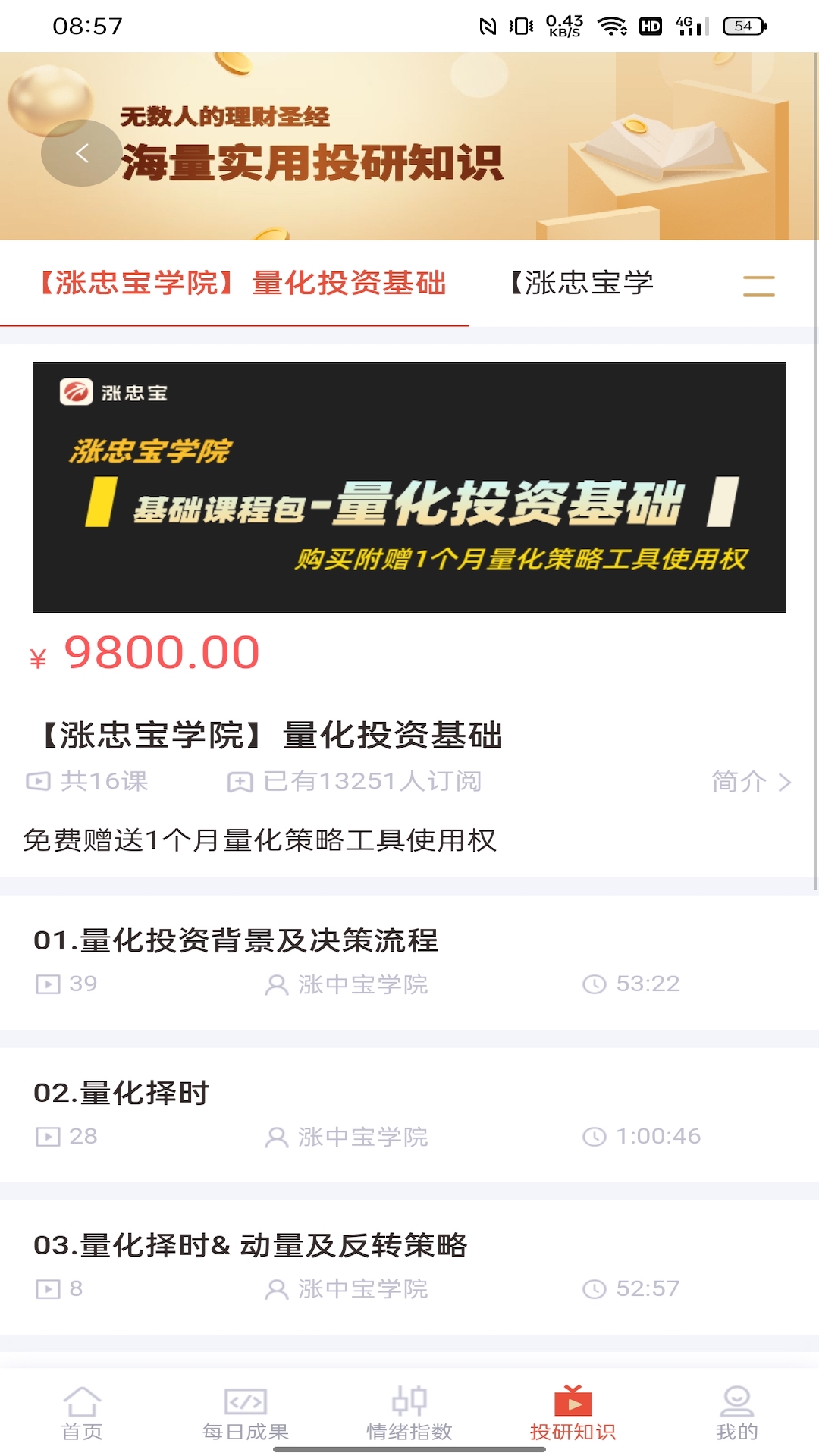Switch to the second 【涨忠宝学 tab
819x1456 pixels.
(582, 284)
